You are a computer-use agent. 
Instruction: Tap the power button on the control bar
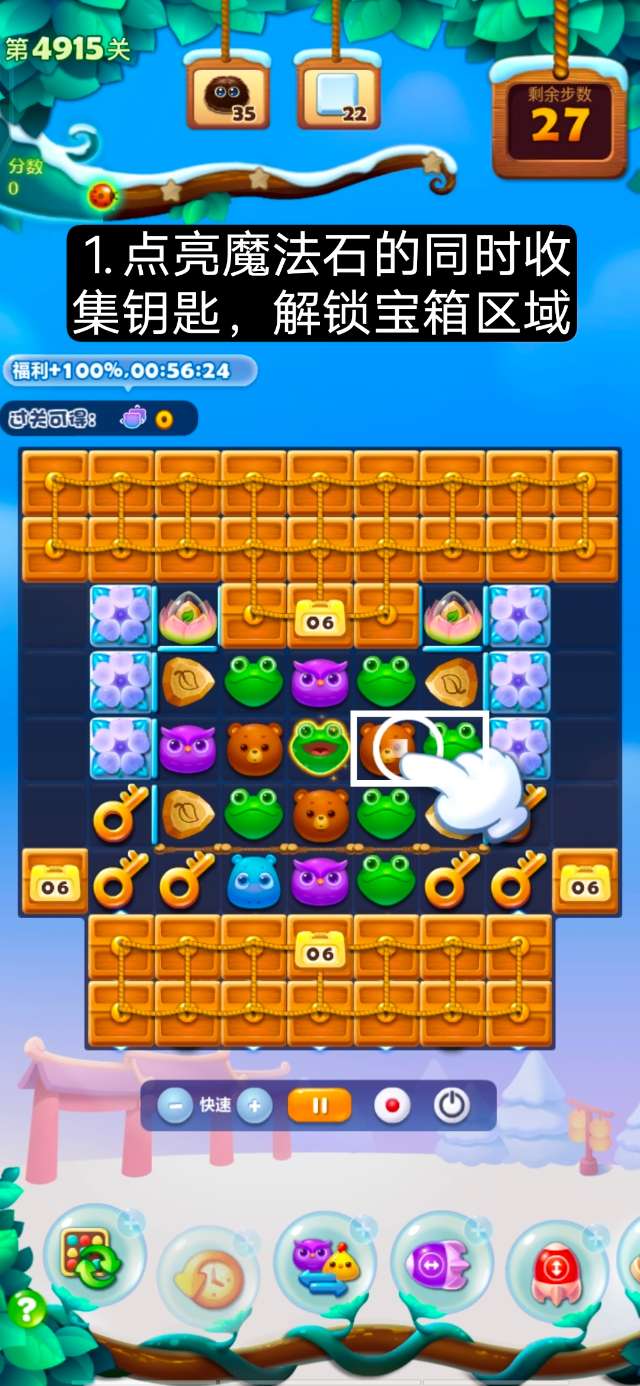(x=452, y=1106)
